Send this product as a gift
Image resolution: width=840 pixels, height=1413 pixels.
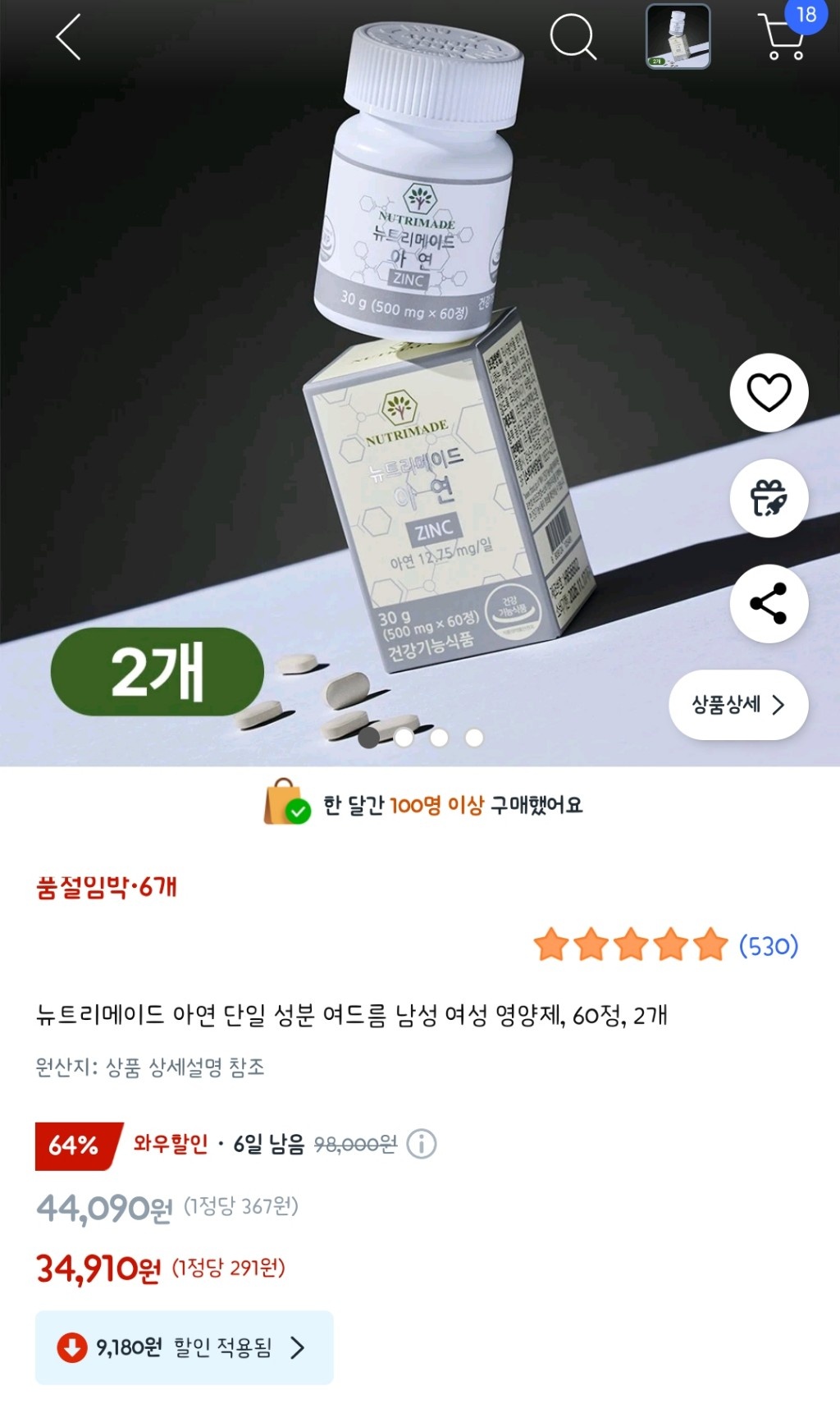tap(769, 498)
